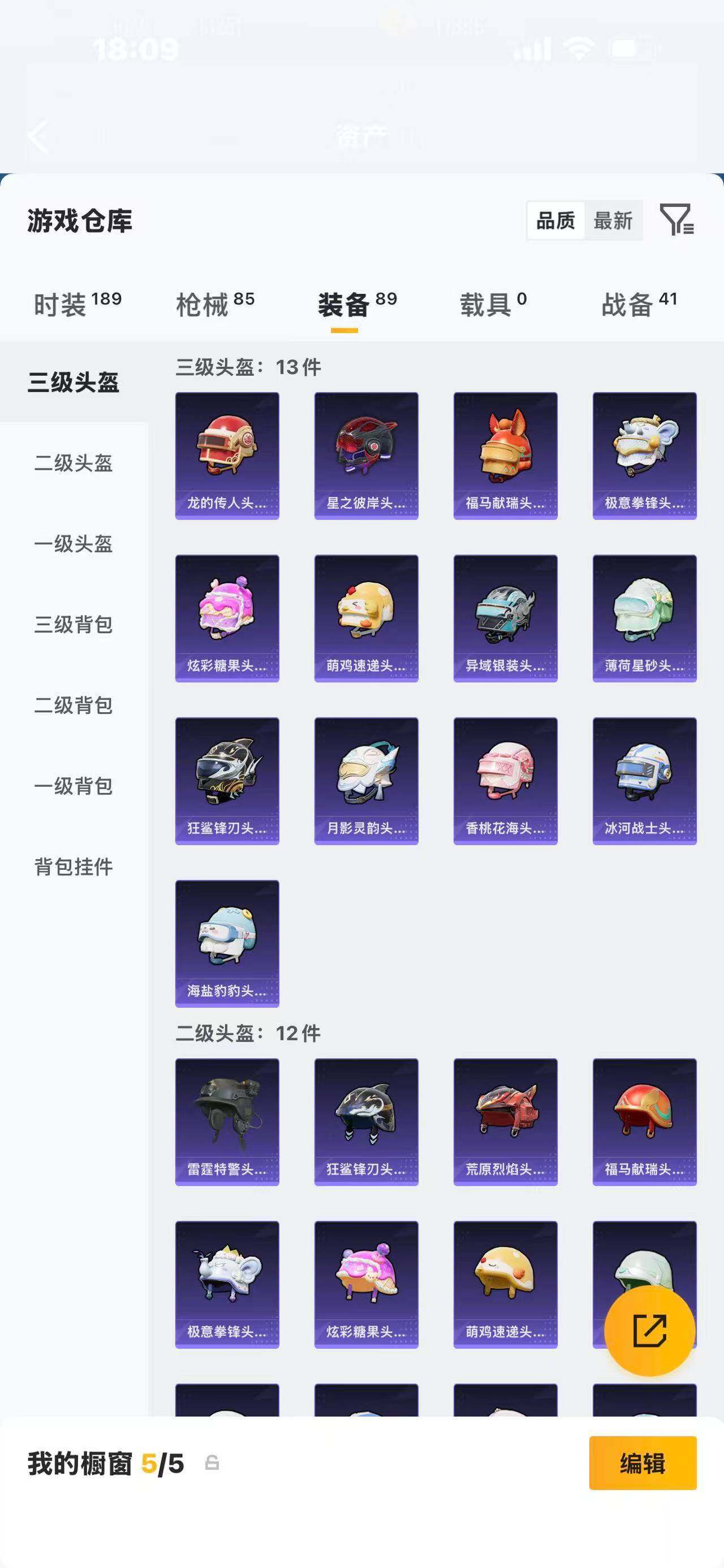Select the 雷霆特警 level-2 helmet thumbnail
This screenshot has height=1568, width=724.
point(226,1122)
